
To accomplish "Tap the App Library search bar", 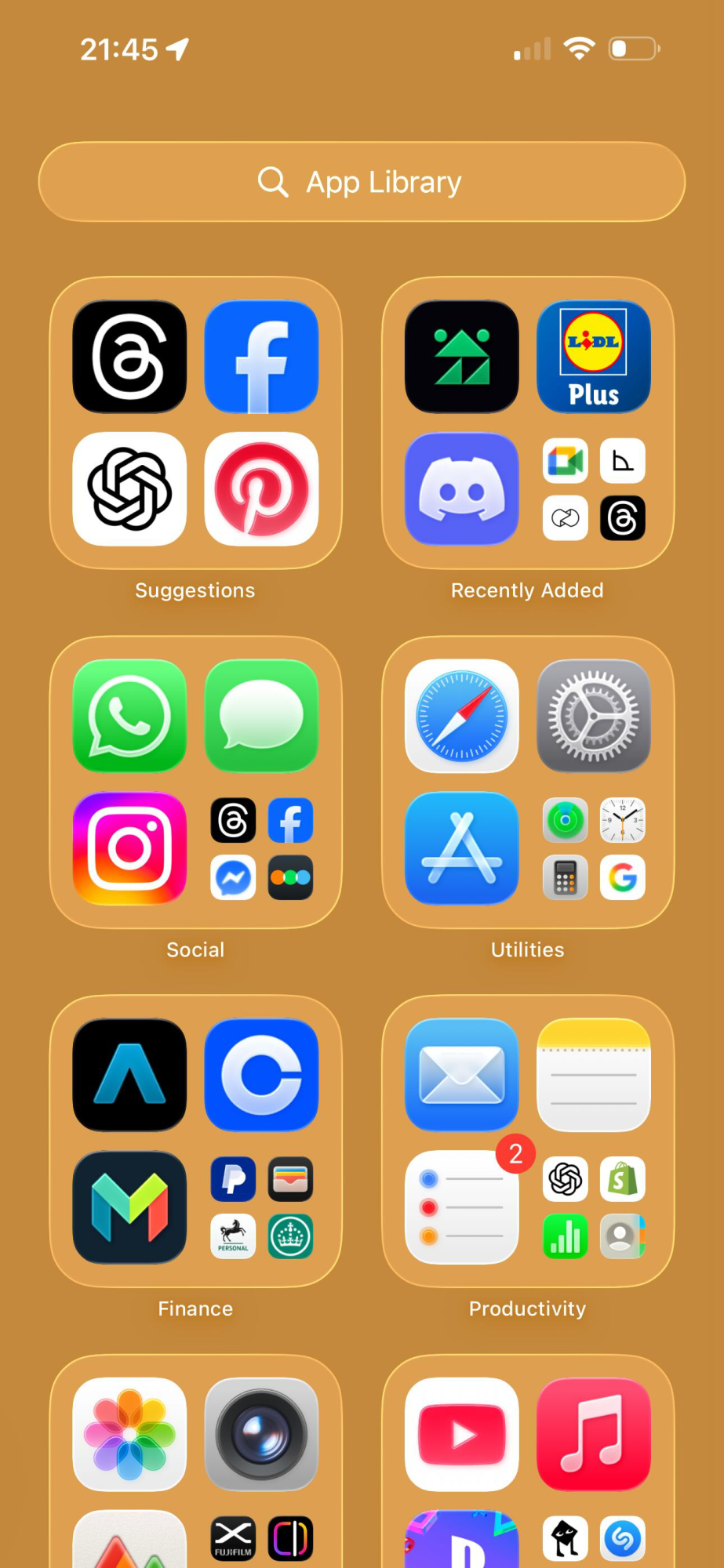I will coord(362,181).
